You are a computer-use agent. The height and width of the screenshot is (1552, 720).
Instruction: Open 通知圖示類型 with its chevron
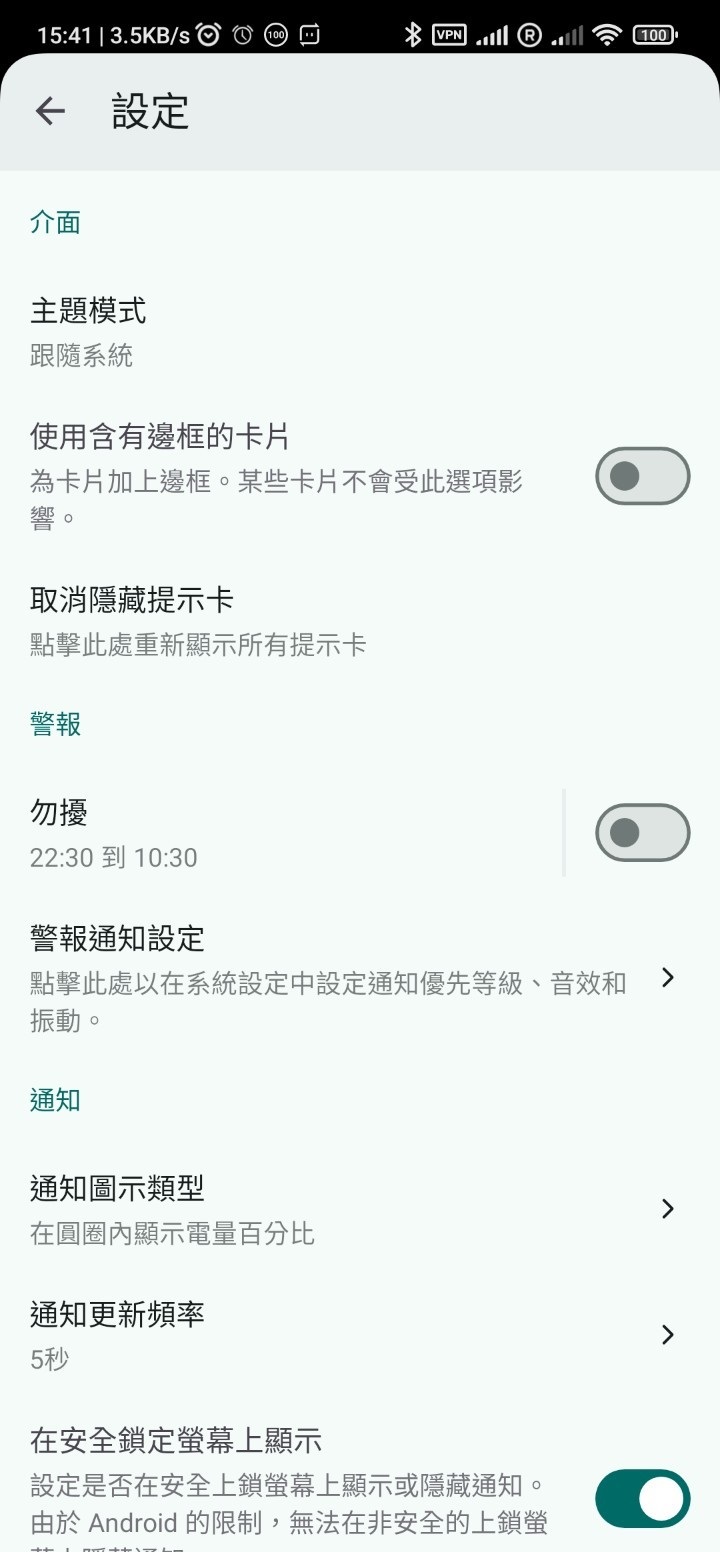click(667, 1209)
